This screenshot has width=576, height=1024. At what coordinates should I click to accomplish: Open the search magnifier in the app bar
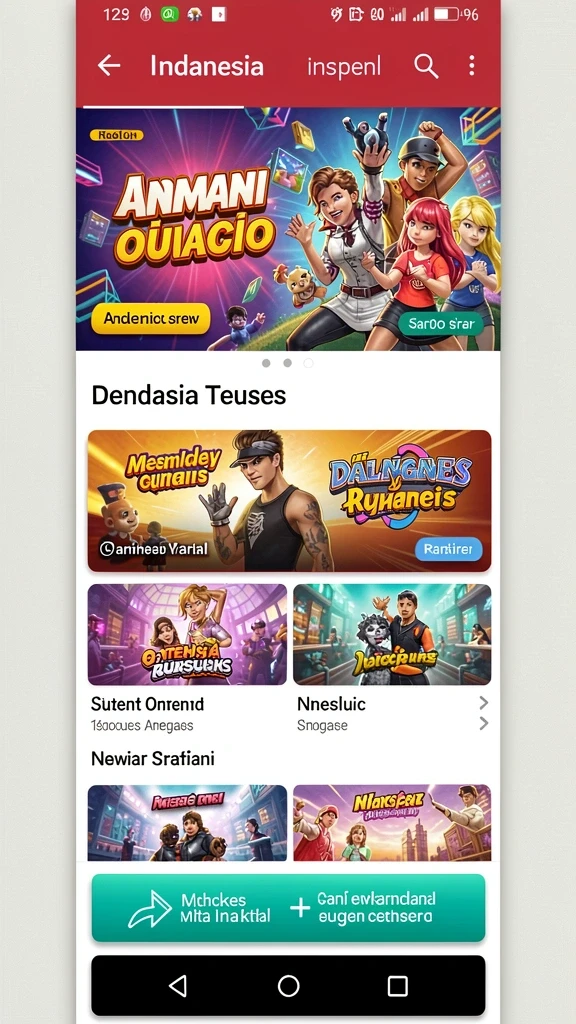click(x=426, y=66)
